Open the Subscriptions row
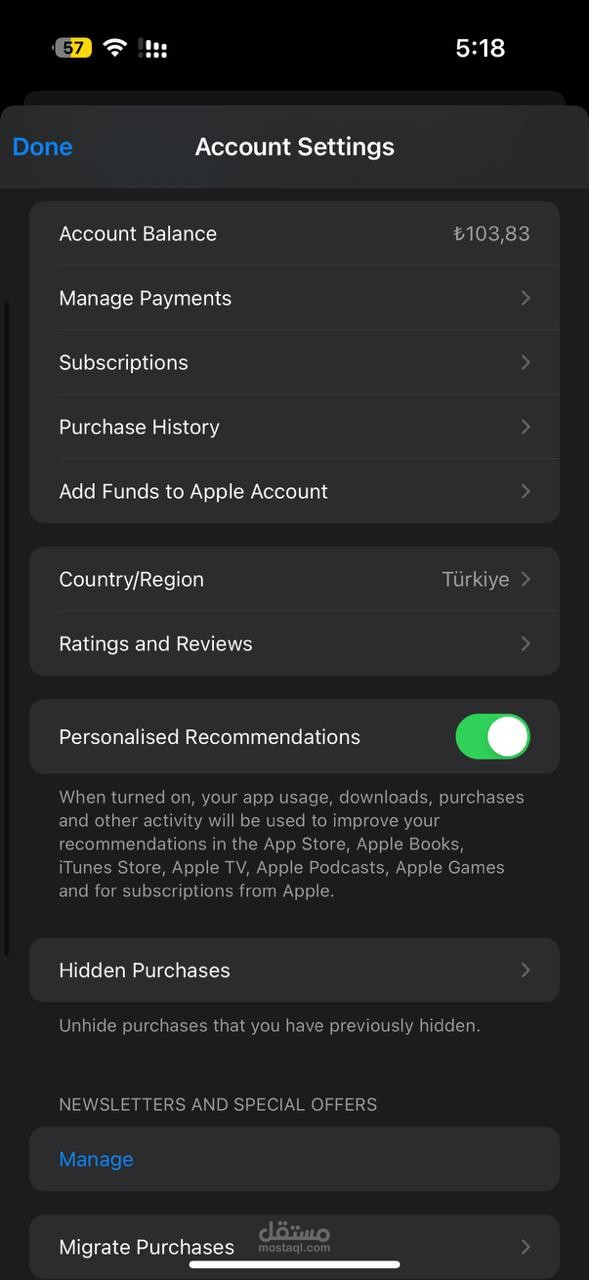Viewport: 589px width, 1280px height. pos(294,362)
